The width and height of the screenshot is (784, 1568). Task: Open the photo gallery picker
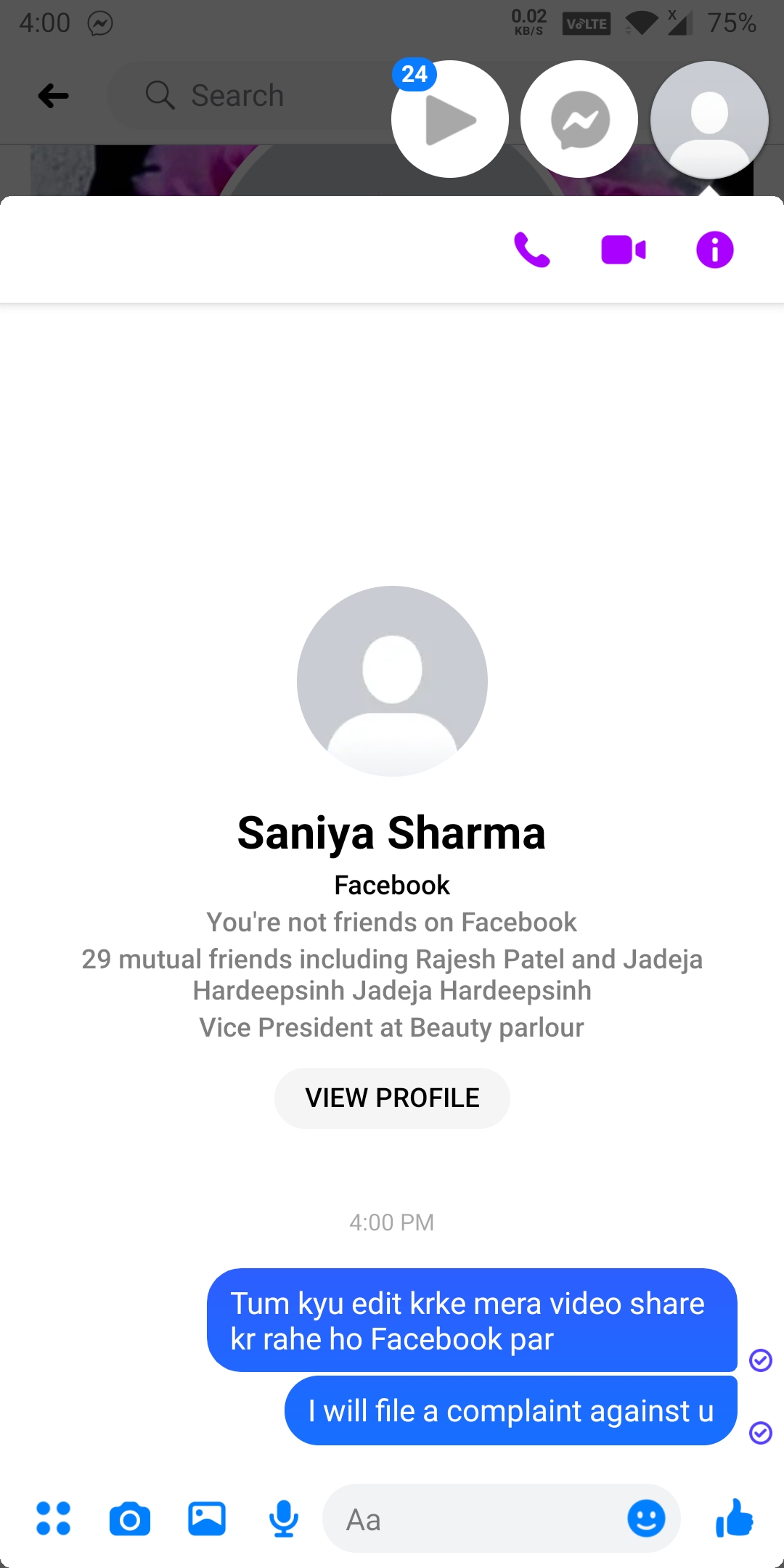(207, 1519)
